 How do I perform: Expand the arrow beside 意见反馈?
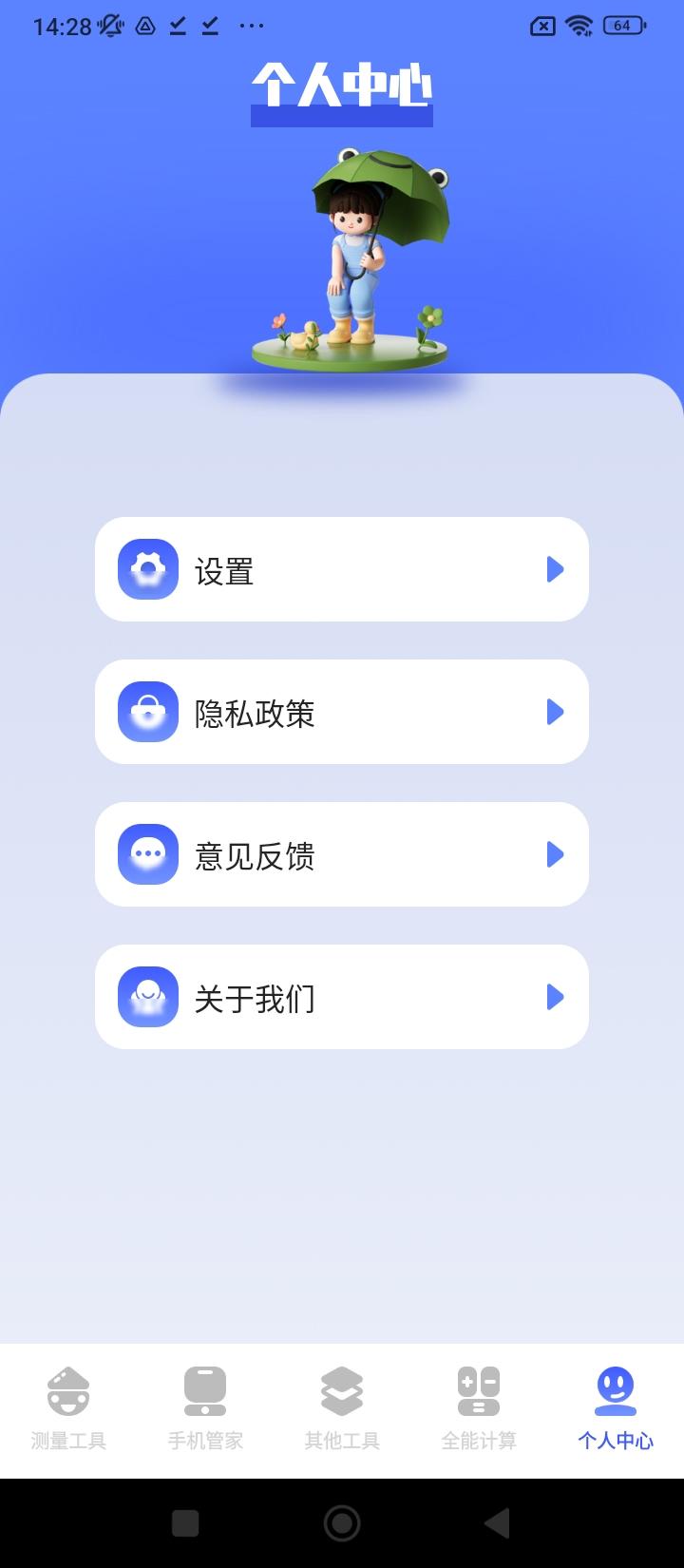[x=554, y=853]
